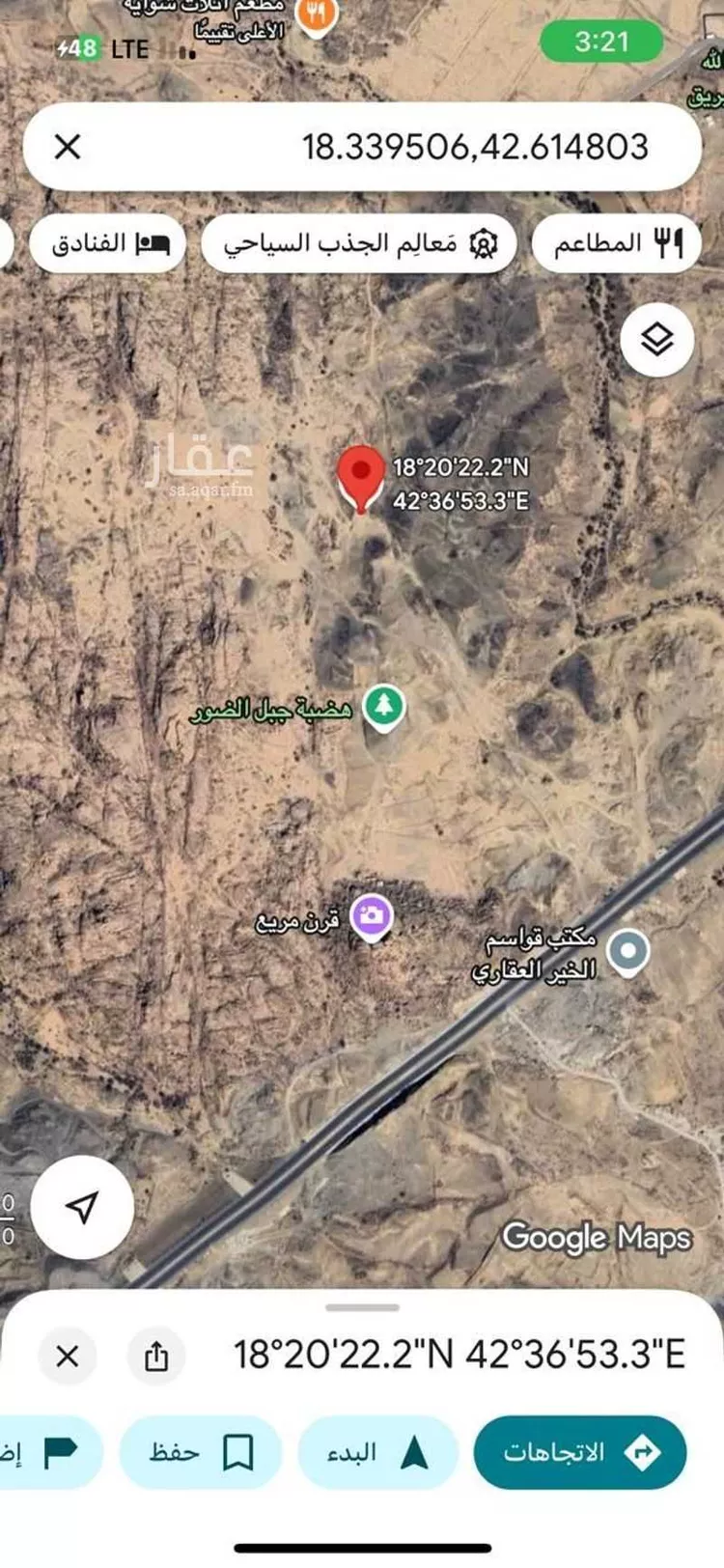Open the map layers selector
The image size is (724, 1568).
656,340
